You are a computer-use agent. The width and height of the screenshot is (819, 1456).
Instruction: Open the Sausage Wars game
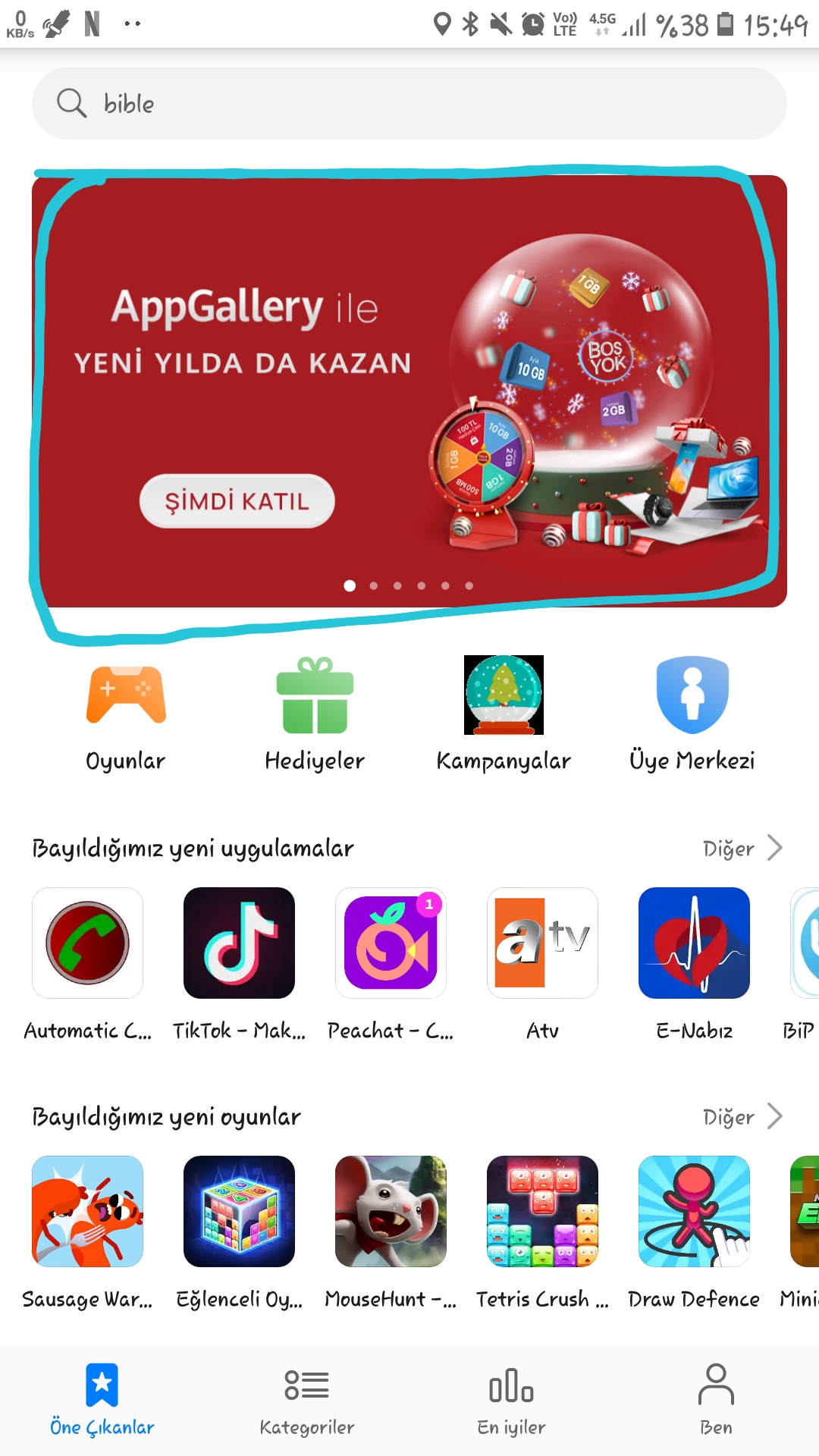click(x=87, y=1211)
